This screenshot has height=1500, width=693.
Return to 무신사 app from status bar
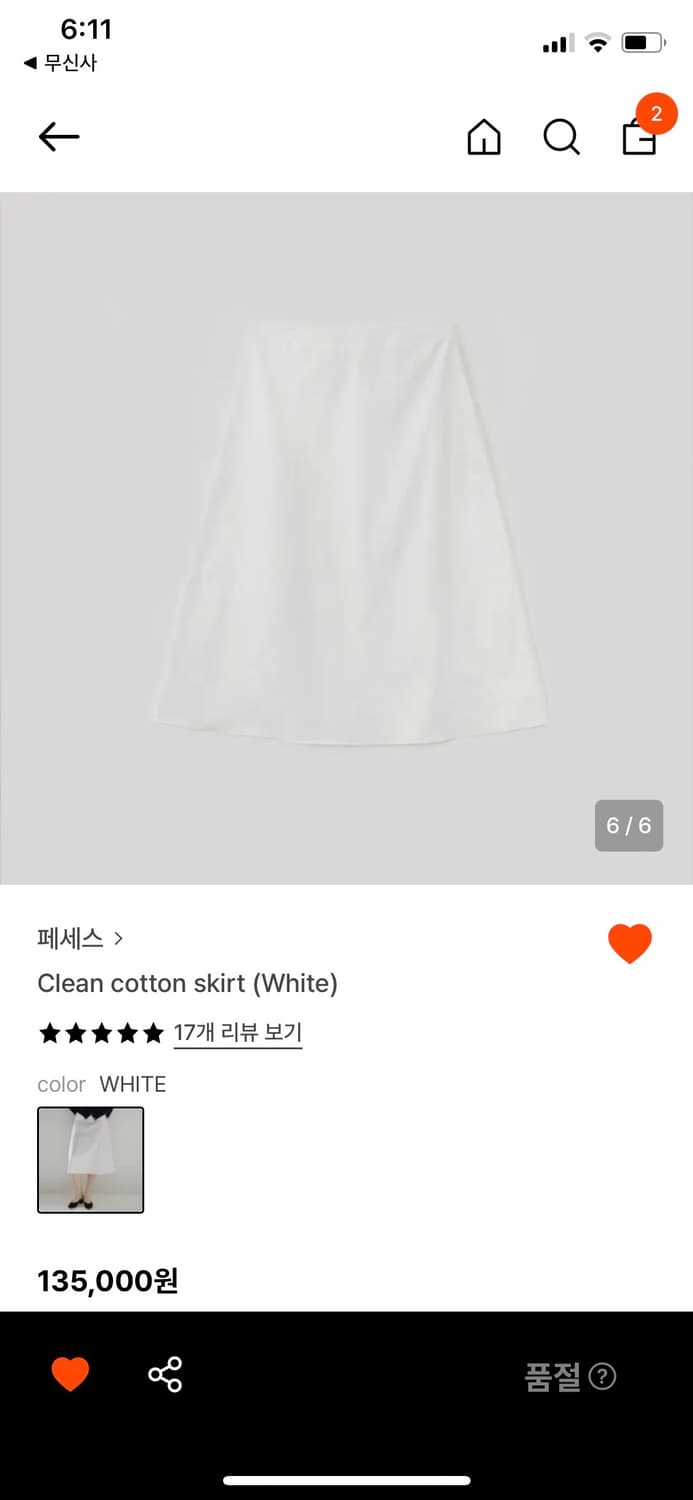point(60,63)
